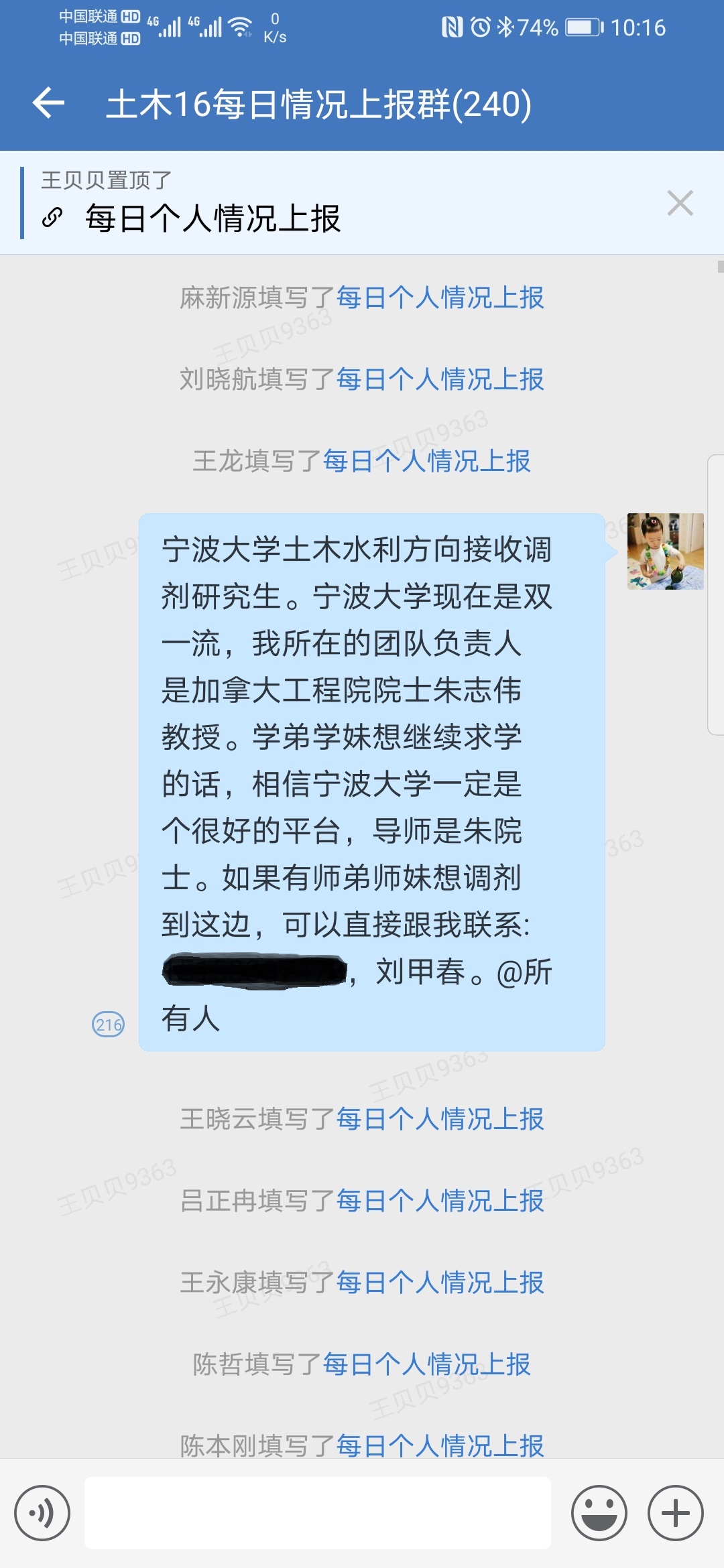This screenshot has height=1568, width=724.
Task: Open 王永康's 每日个人情况上报 link
Action: coord(440,1283)
